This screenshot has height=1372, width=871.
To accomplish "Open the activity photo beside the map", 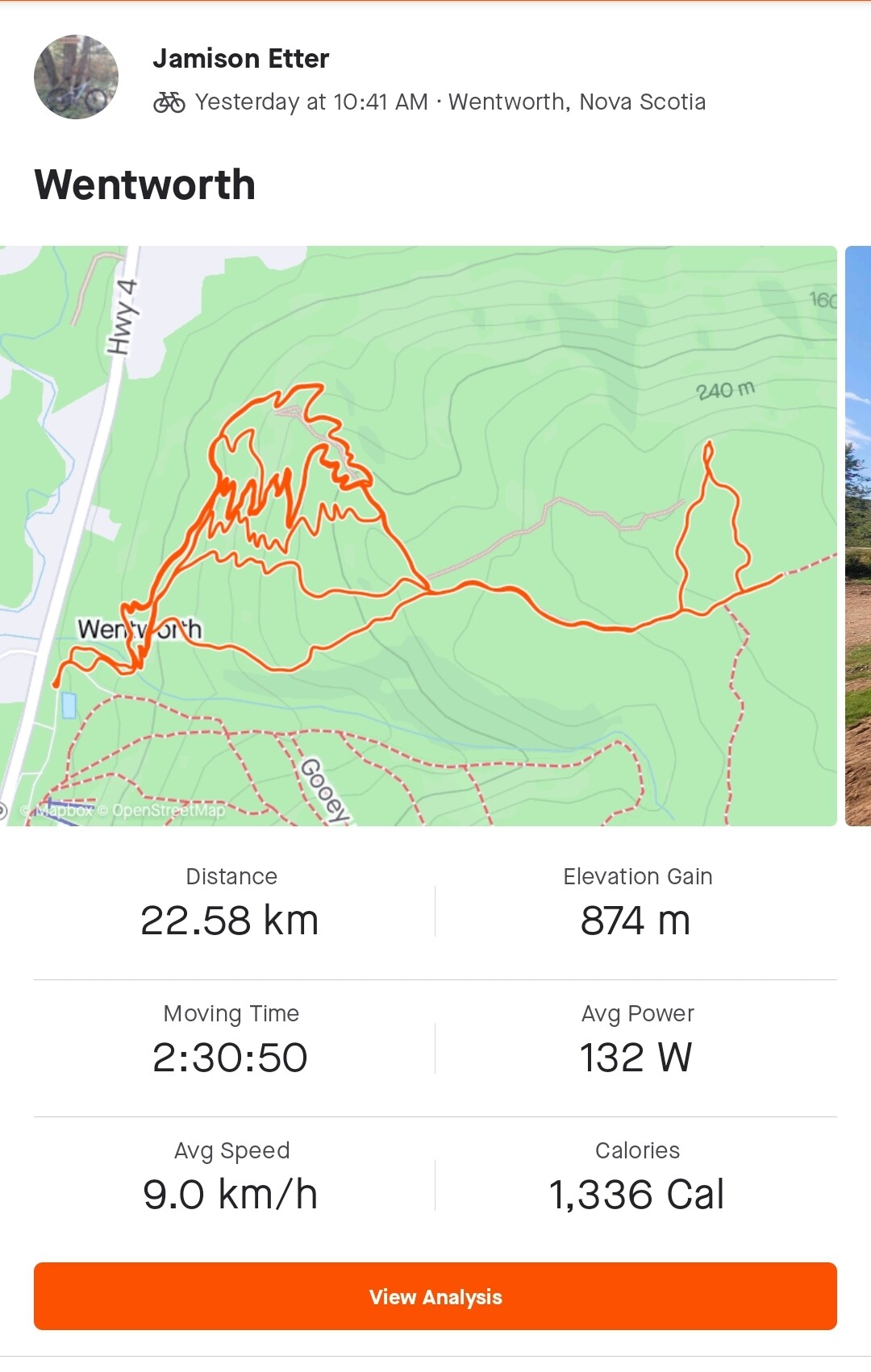I will tap(858, 535).
